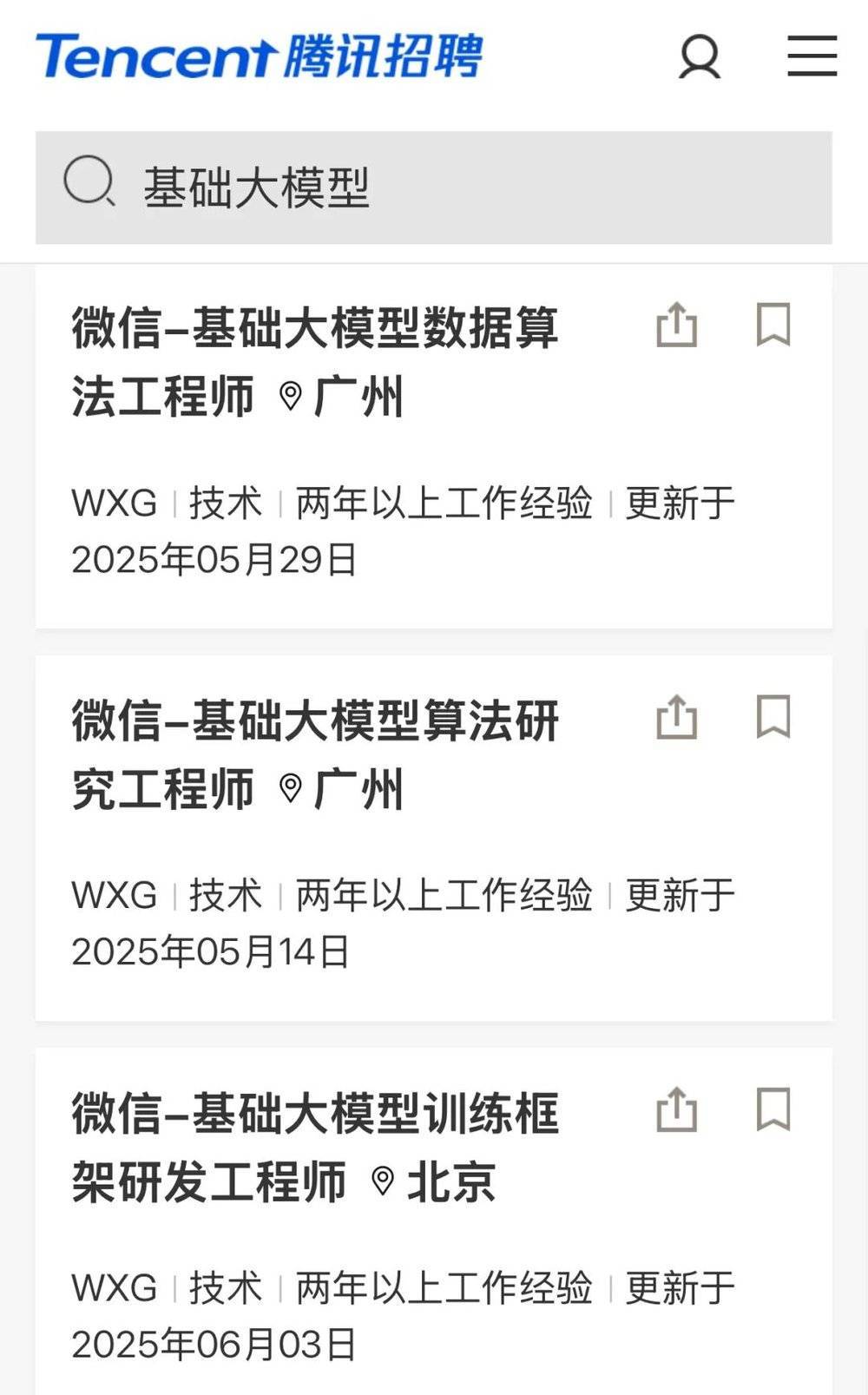
Task: Open the 微信-基础大模型数据算法工程师 job card
Action: [434, 445]
